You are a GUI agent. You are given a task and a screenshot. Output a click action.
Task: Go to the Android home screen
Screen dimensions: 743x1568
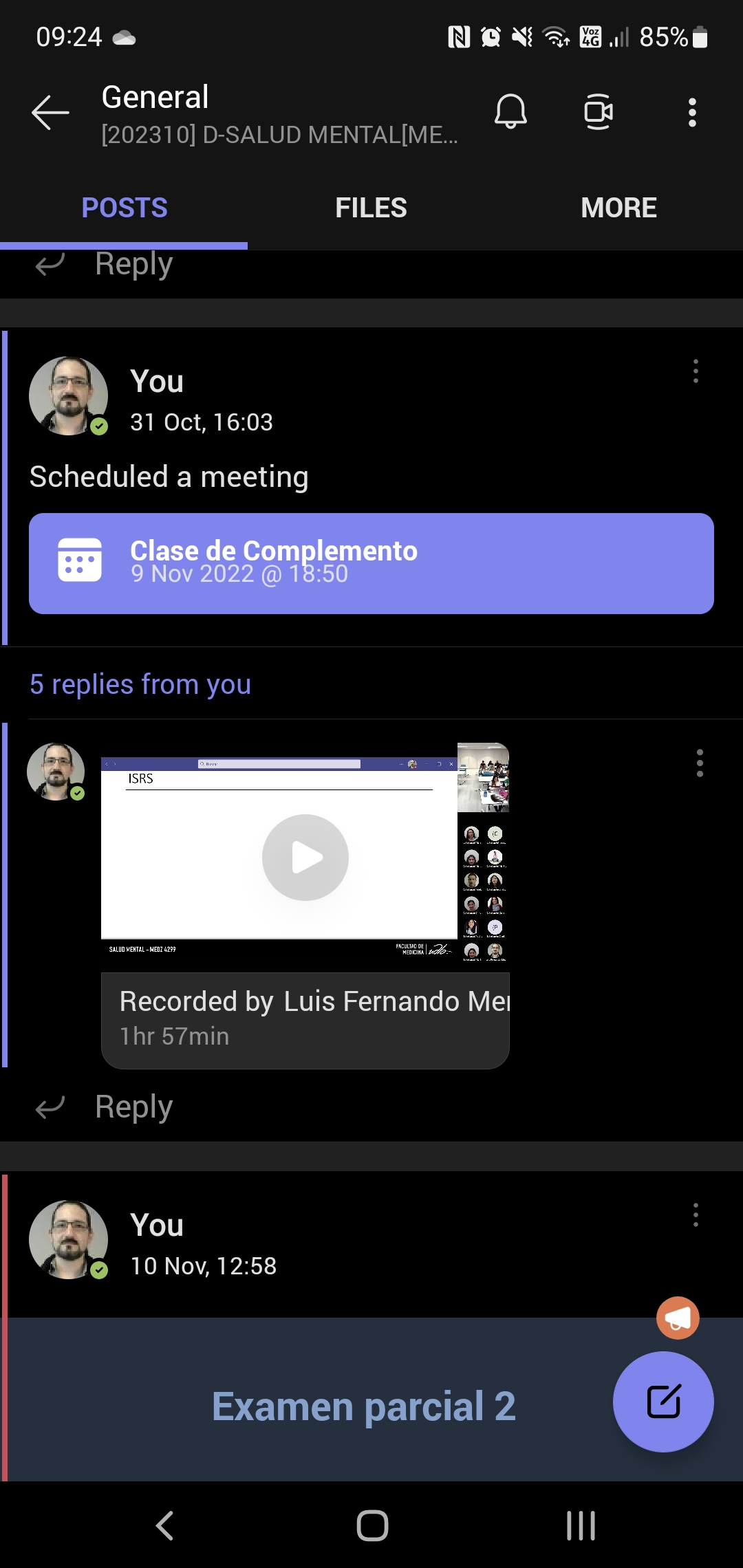point(372,1526)
